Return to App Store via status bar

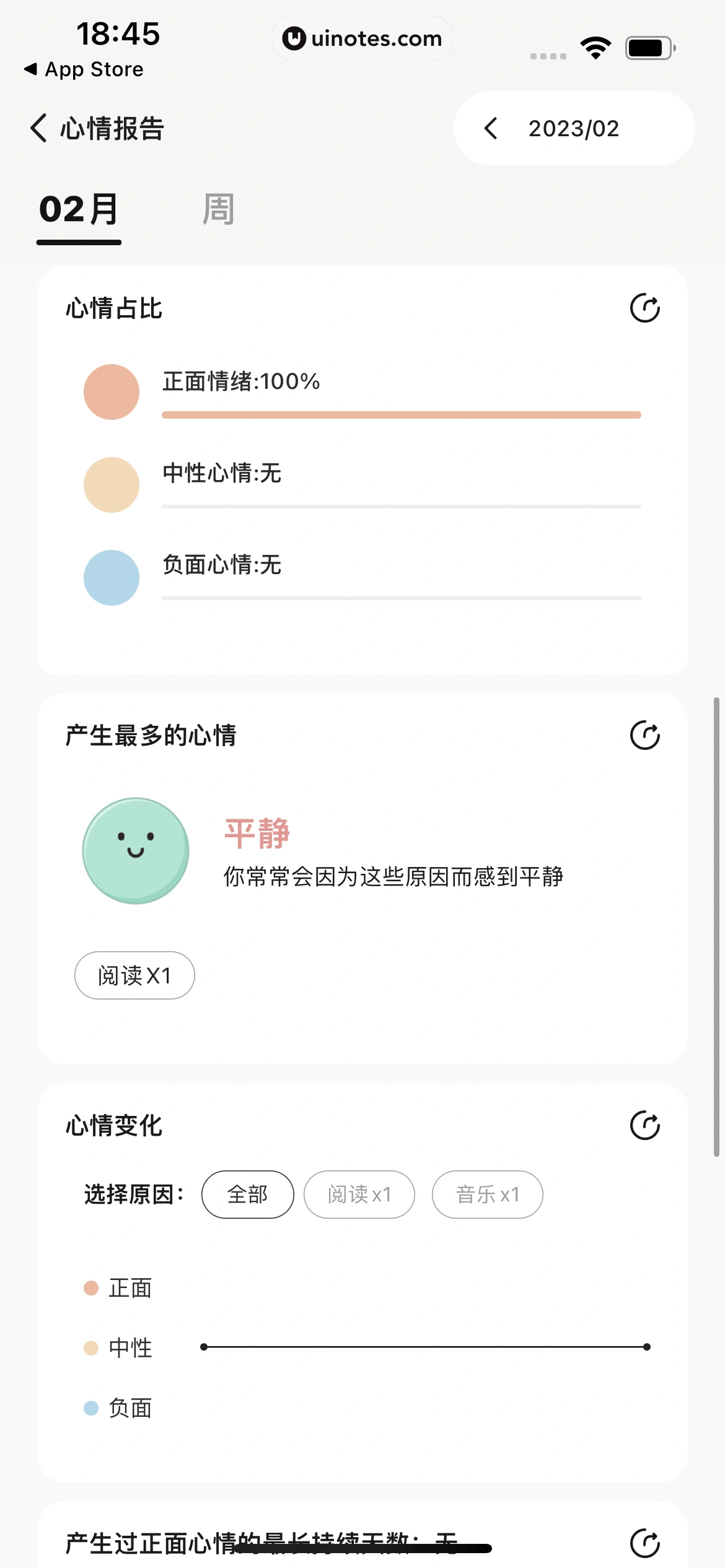(x=84, y=69)
